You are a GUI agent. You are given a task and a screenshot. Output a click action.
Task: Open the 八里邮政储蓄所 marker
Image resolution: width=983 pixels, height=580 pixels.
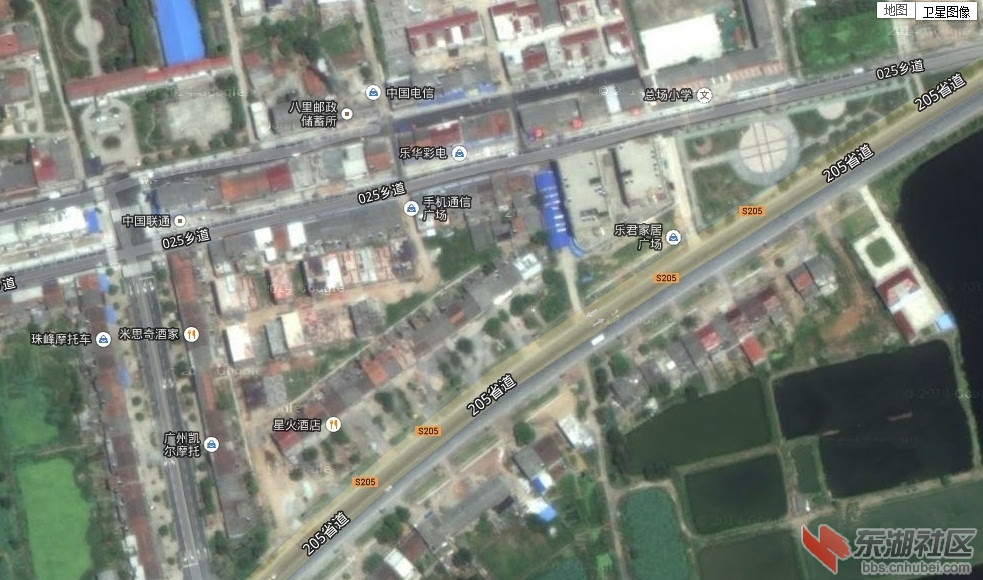(x=347, y=114)
